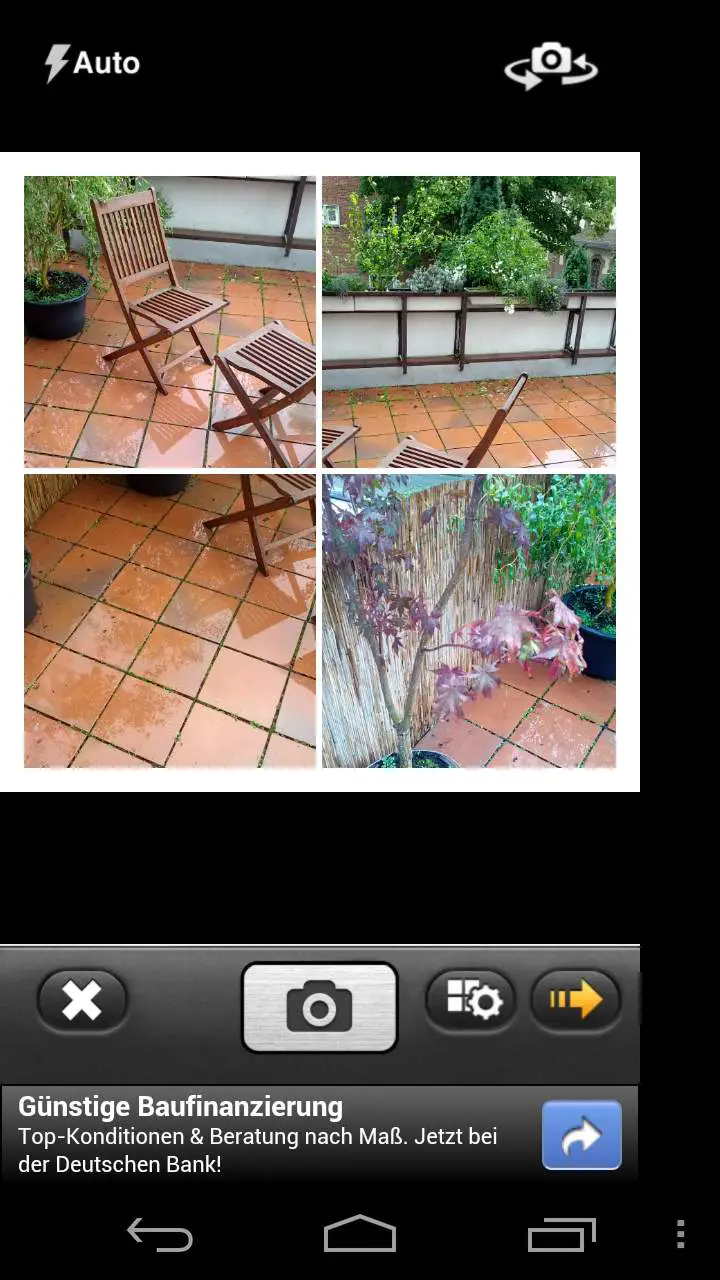Viewport: 720px width, 1280px height.
Task: Toggle the Auto flash setting
Action: tap(92, 63)
